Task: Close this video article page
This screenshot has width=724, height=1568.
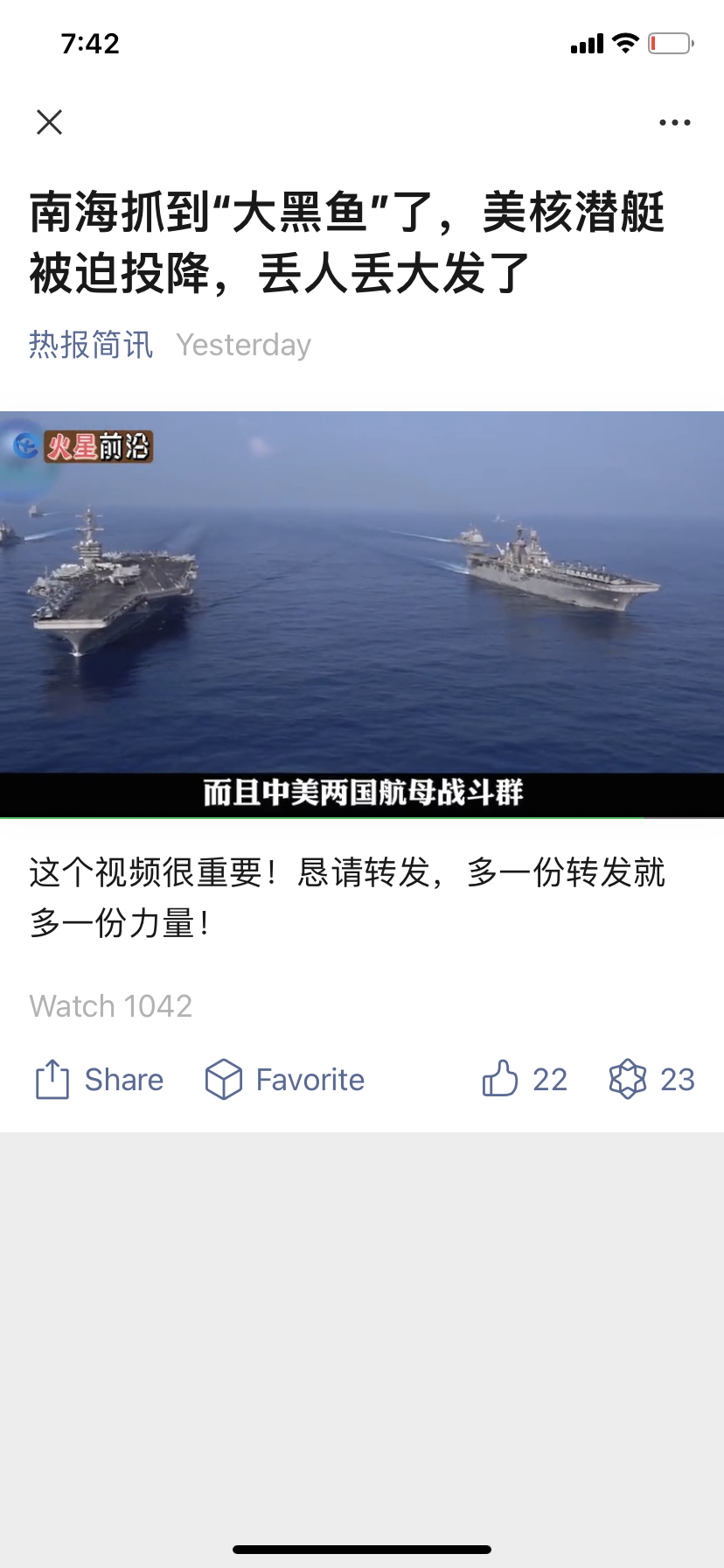Action: click(x=50, y=122)
